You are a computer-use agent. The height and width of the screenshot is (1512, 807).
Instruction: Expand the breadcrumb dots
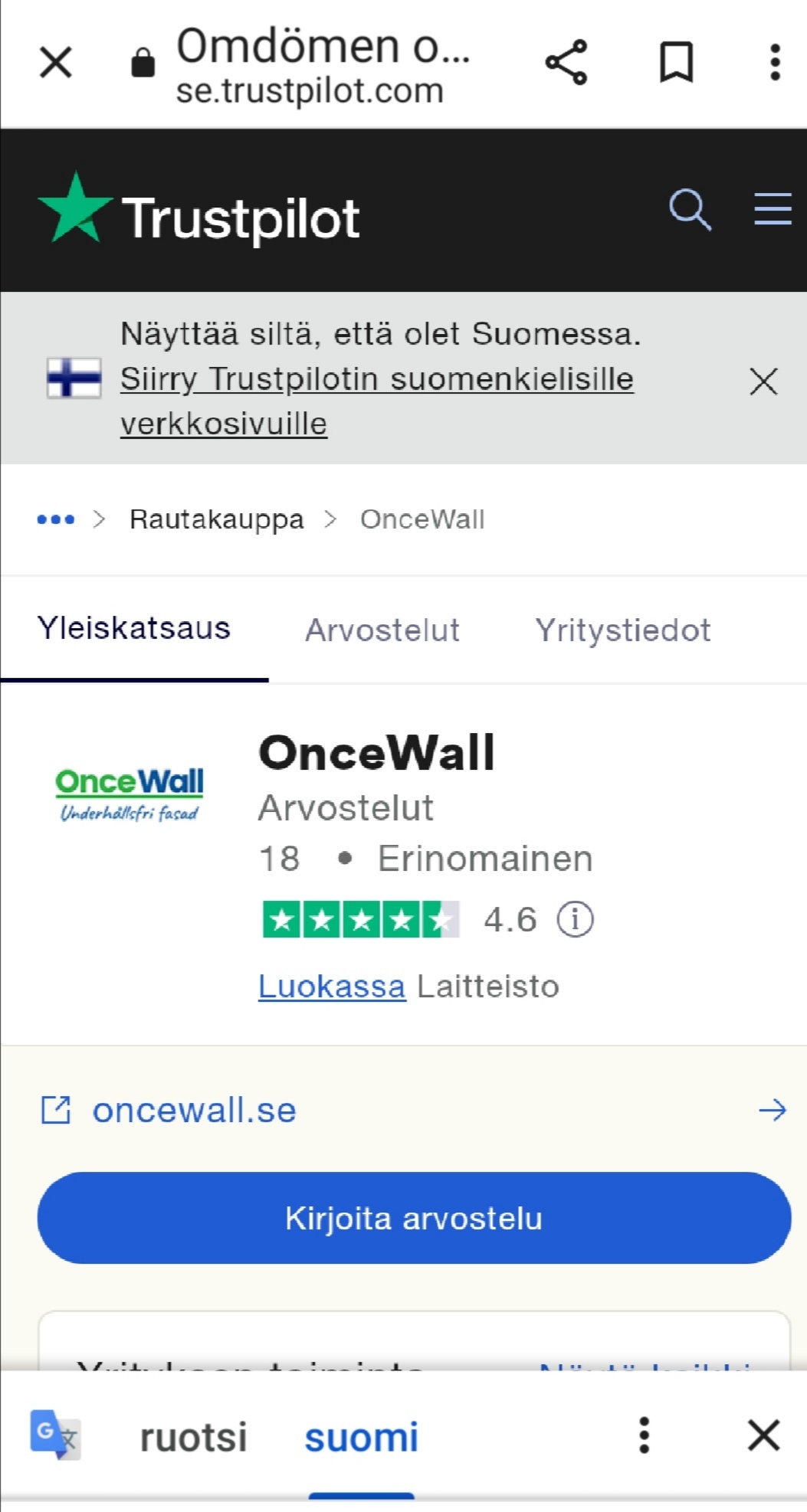tap(56, 519)
